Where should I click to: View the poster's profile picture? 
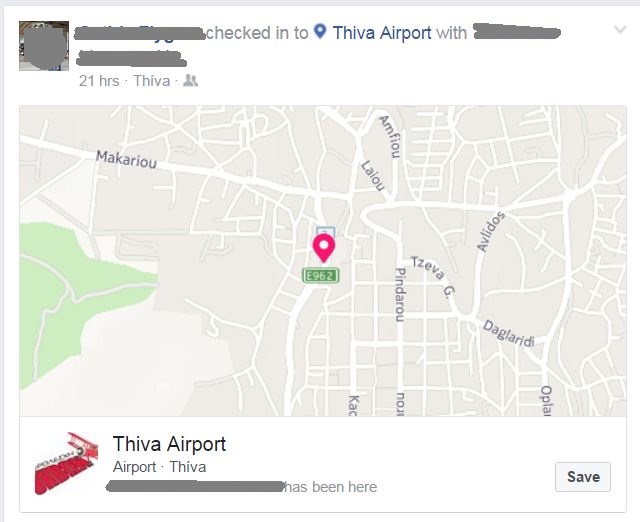pyautogui.click(x=44, y=45)
